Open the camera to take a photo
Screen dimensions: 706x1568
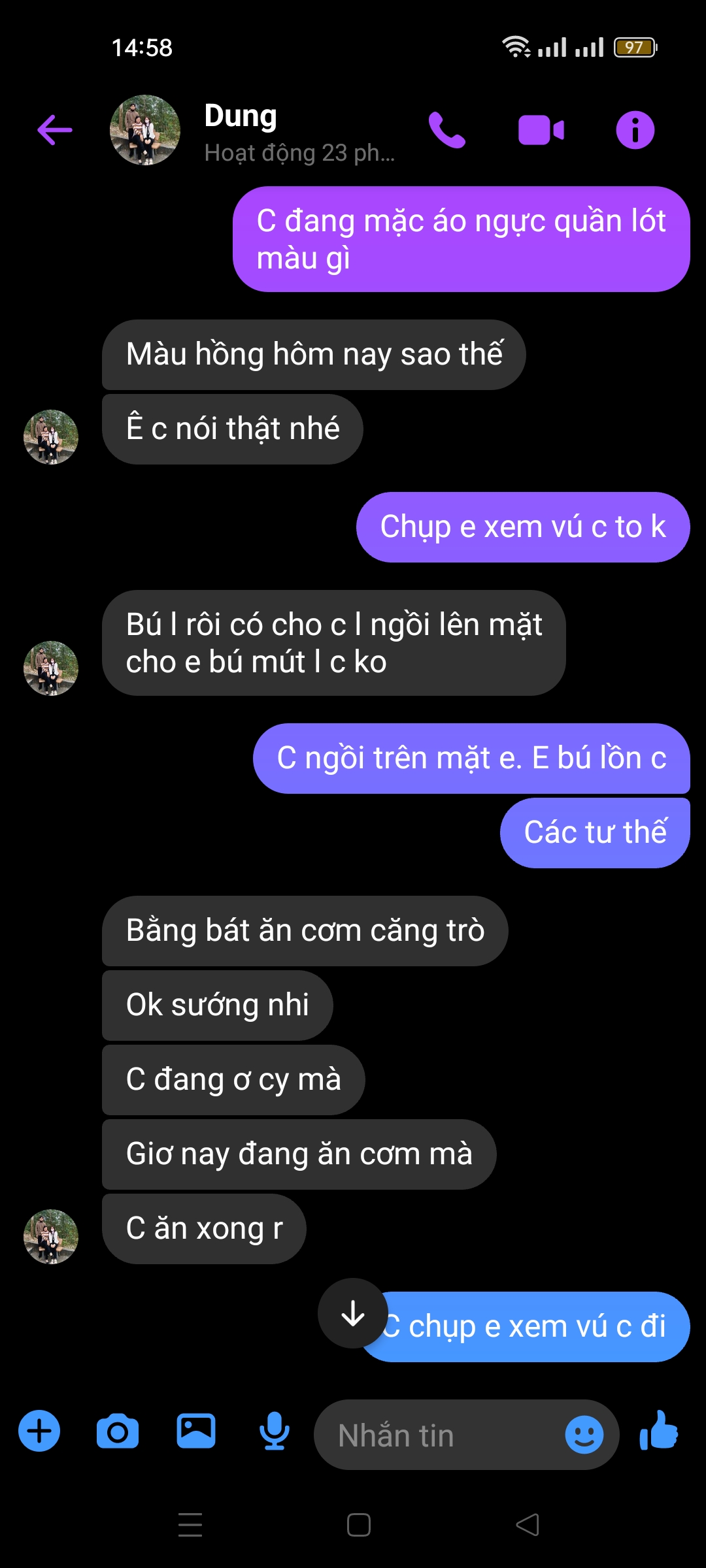click(x=118, y=1431)
